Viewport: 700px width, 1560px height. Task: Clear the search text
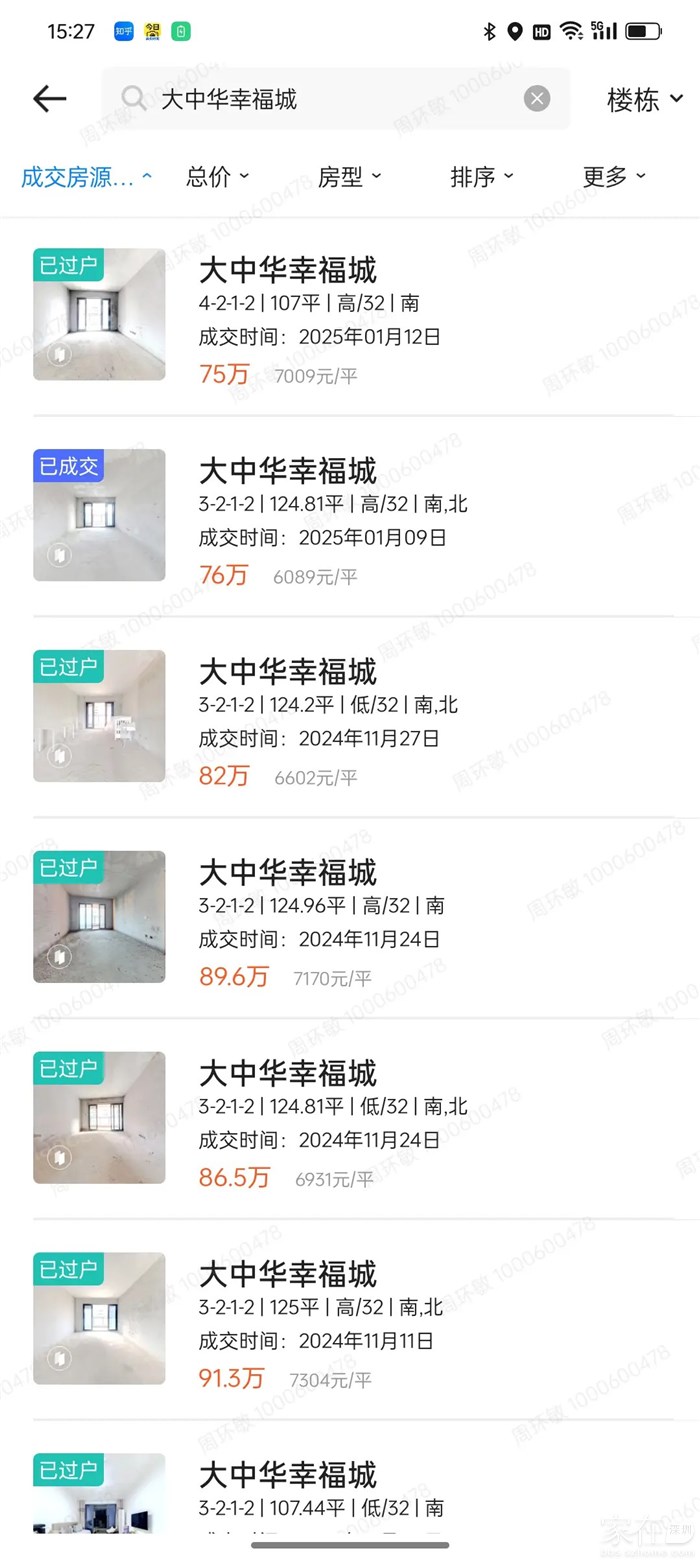(x=537, y=98)
